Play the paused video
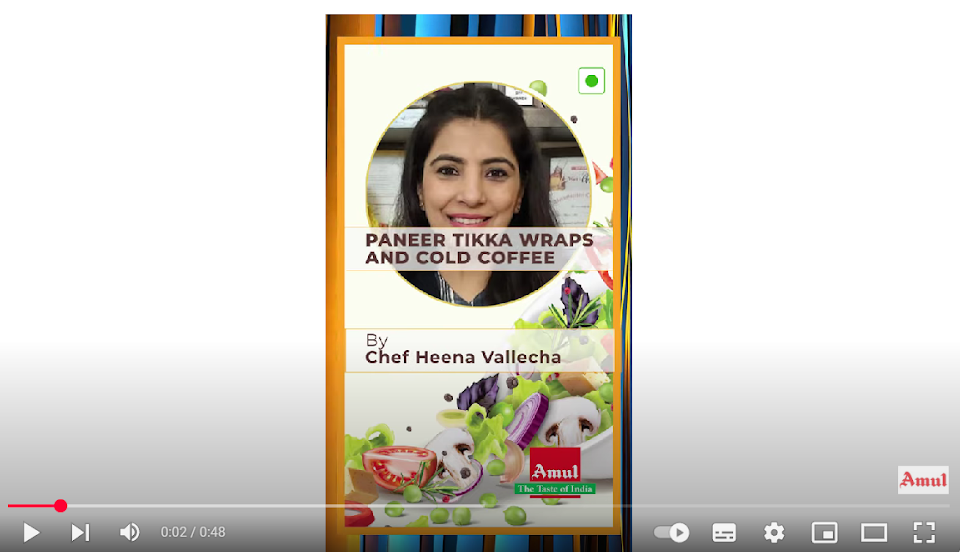The width and height of the screenshot is (960, 552). coord(31,533)
